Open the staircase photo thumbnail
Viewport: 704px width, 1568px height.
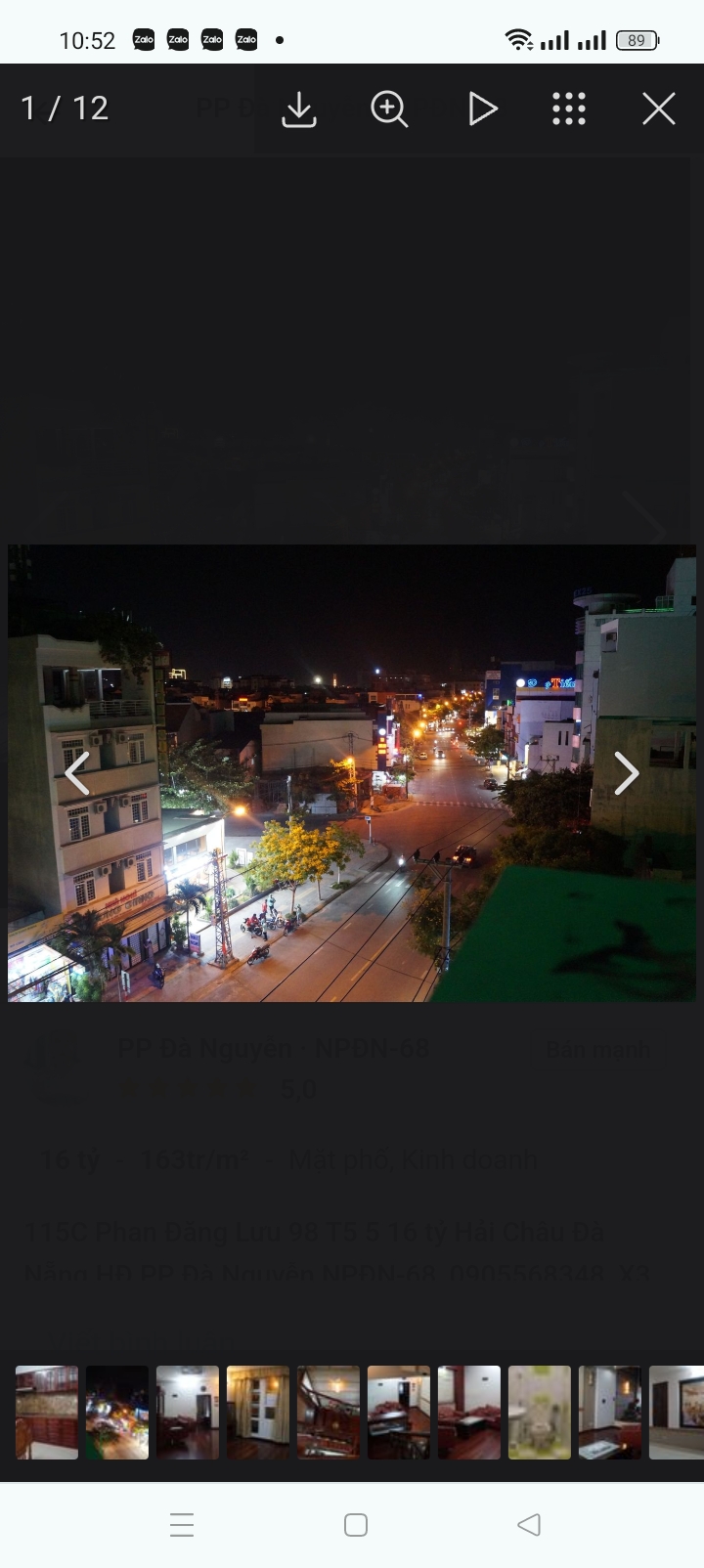(329, 1412)
